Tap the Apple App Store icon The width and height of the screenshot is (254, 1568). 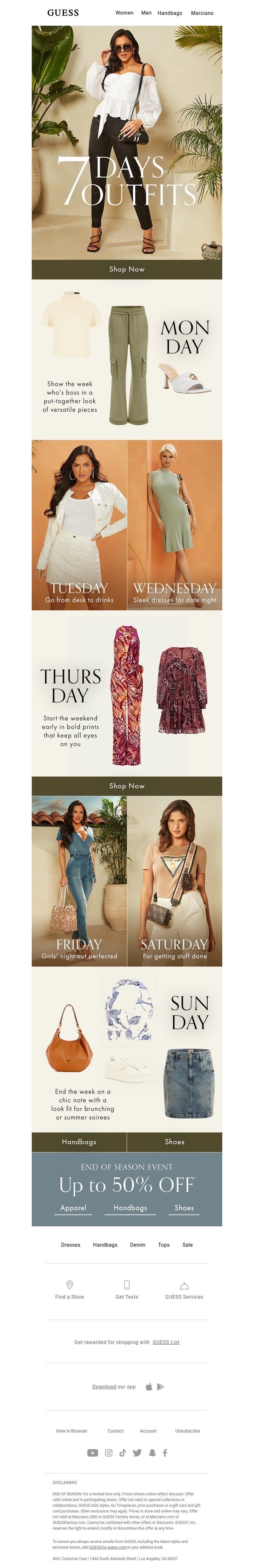(149, 1387)
